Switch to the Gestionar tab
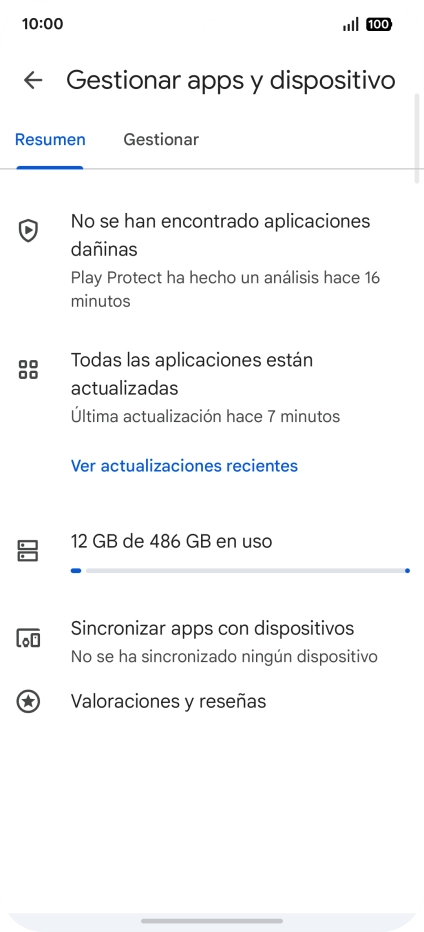This screenshot has width=424, height=932. (161, 140)
